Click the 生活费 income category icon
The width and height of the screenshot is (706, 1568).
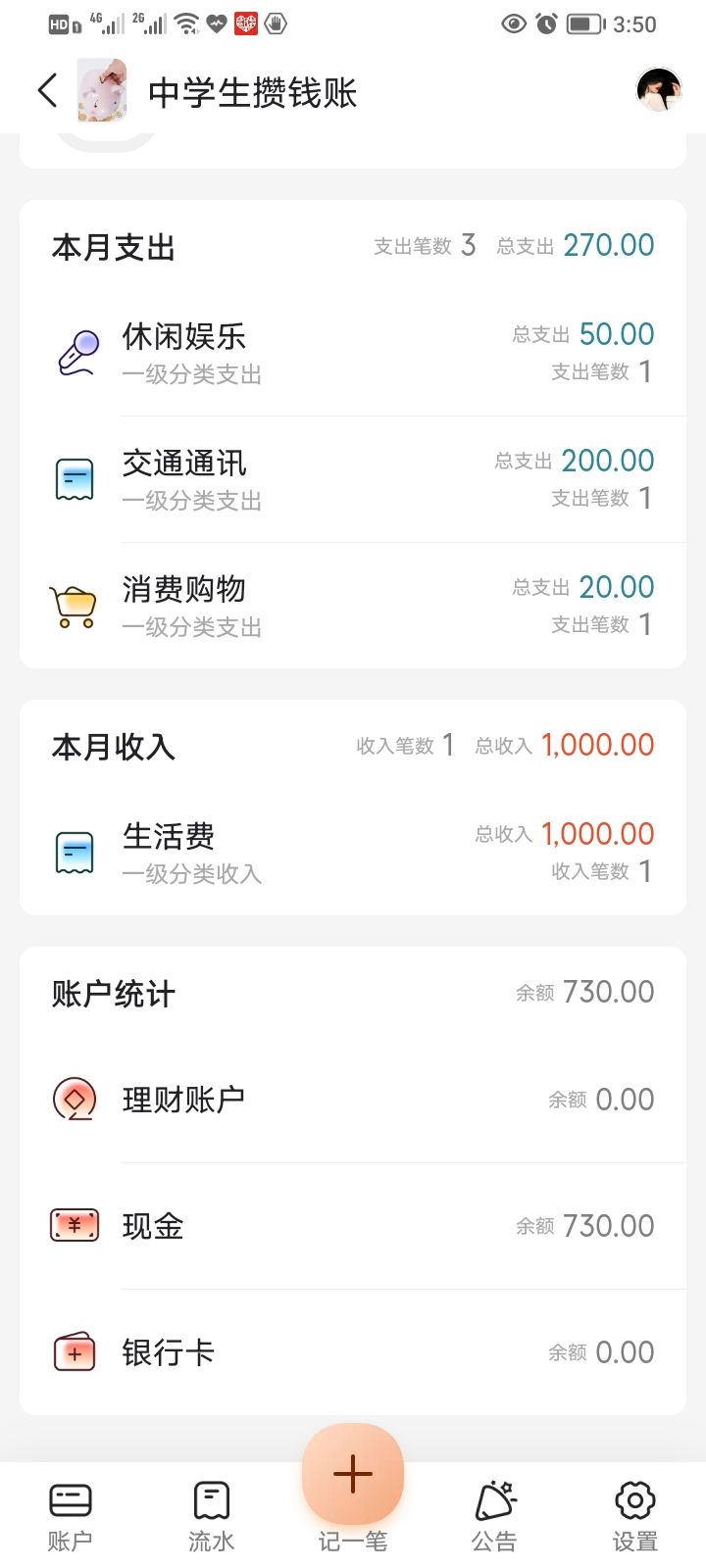click(x=75, y=851)
